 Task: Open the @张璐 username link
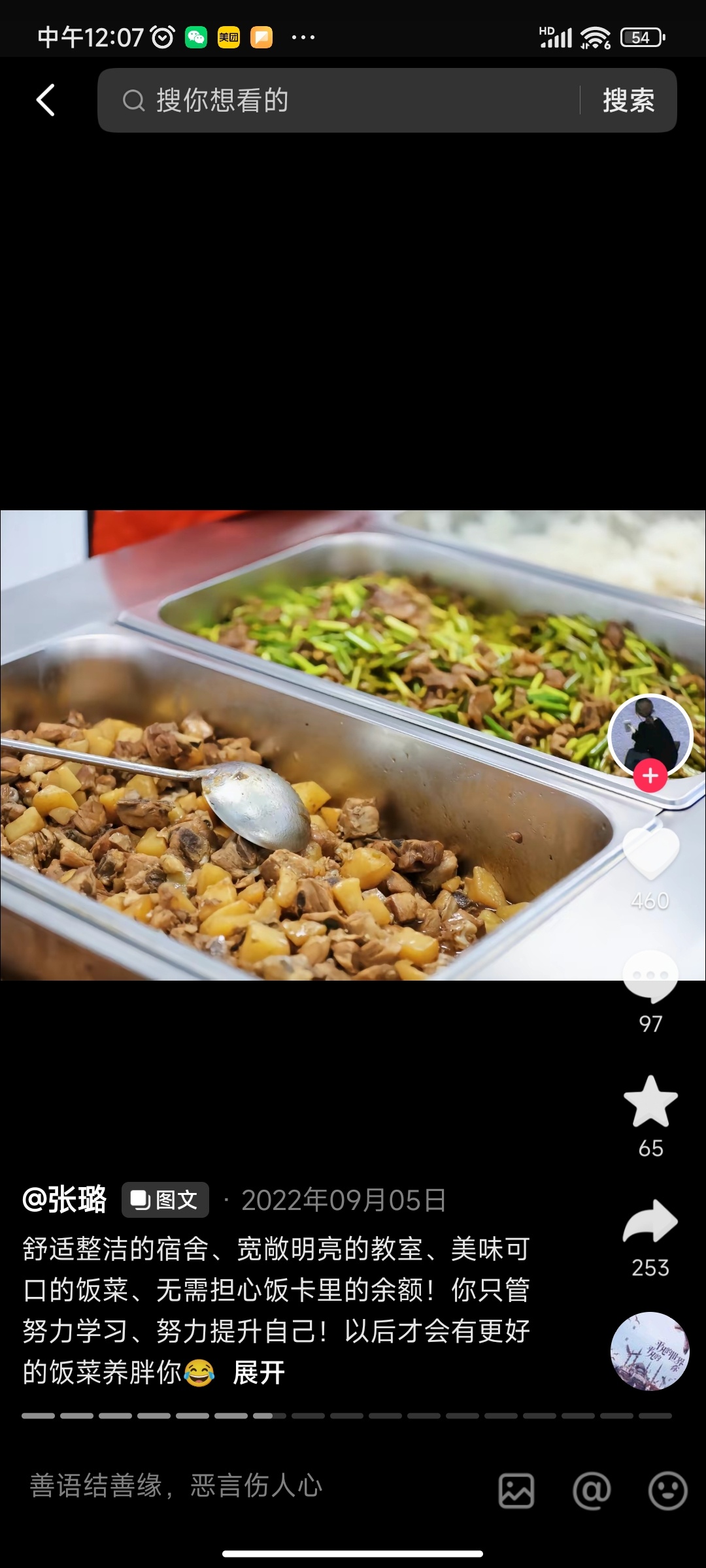64,1200
